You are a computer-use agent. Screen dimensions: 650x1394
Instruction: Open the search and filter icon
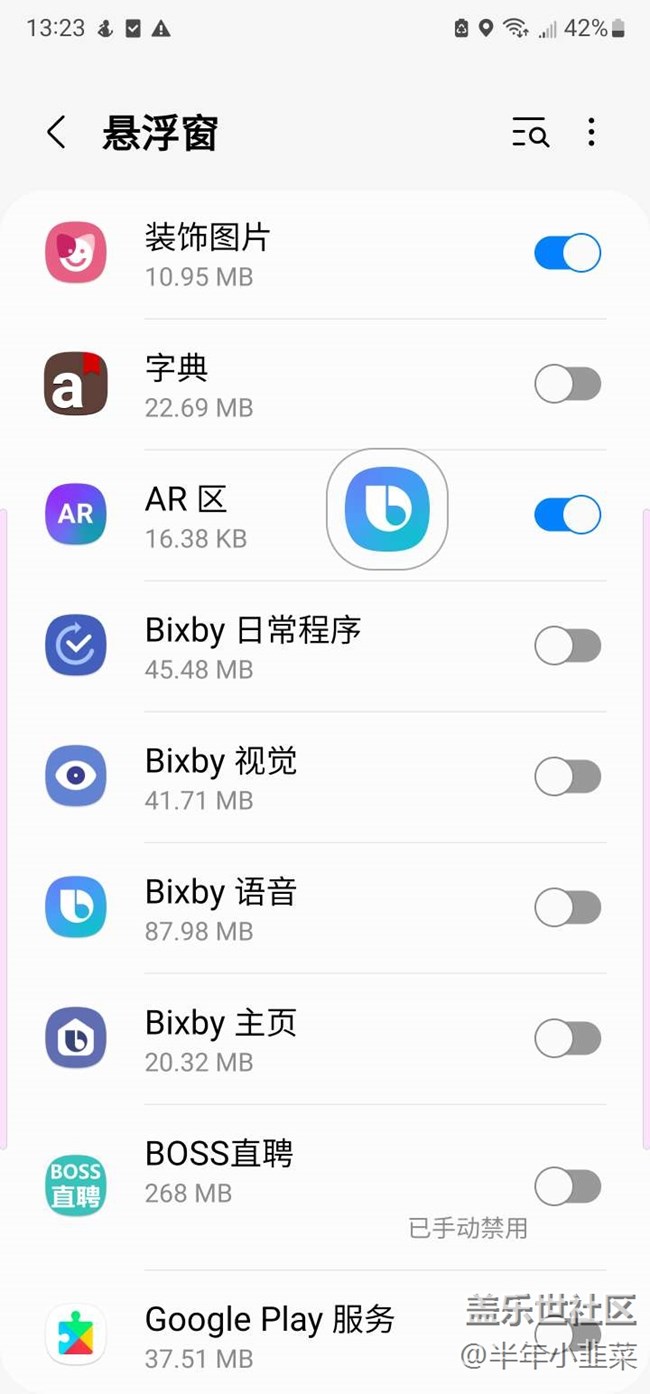(530, 133)
